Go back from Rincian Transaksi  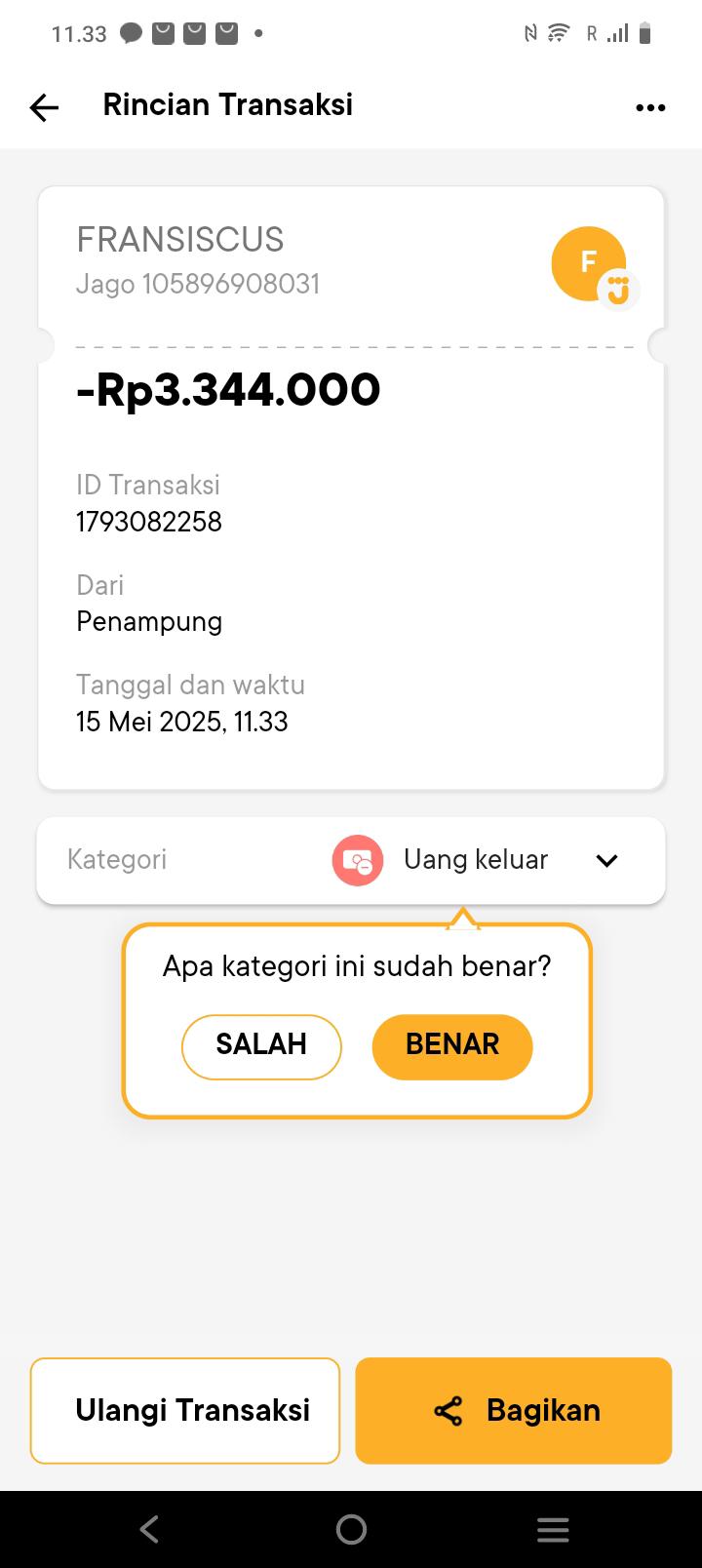pos(44,106)
